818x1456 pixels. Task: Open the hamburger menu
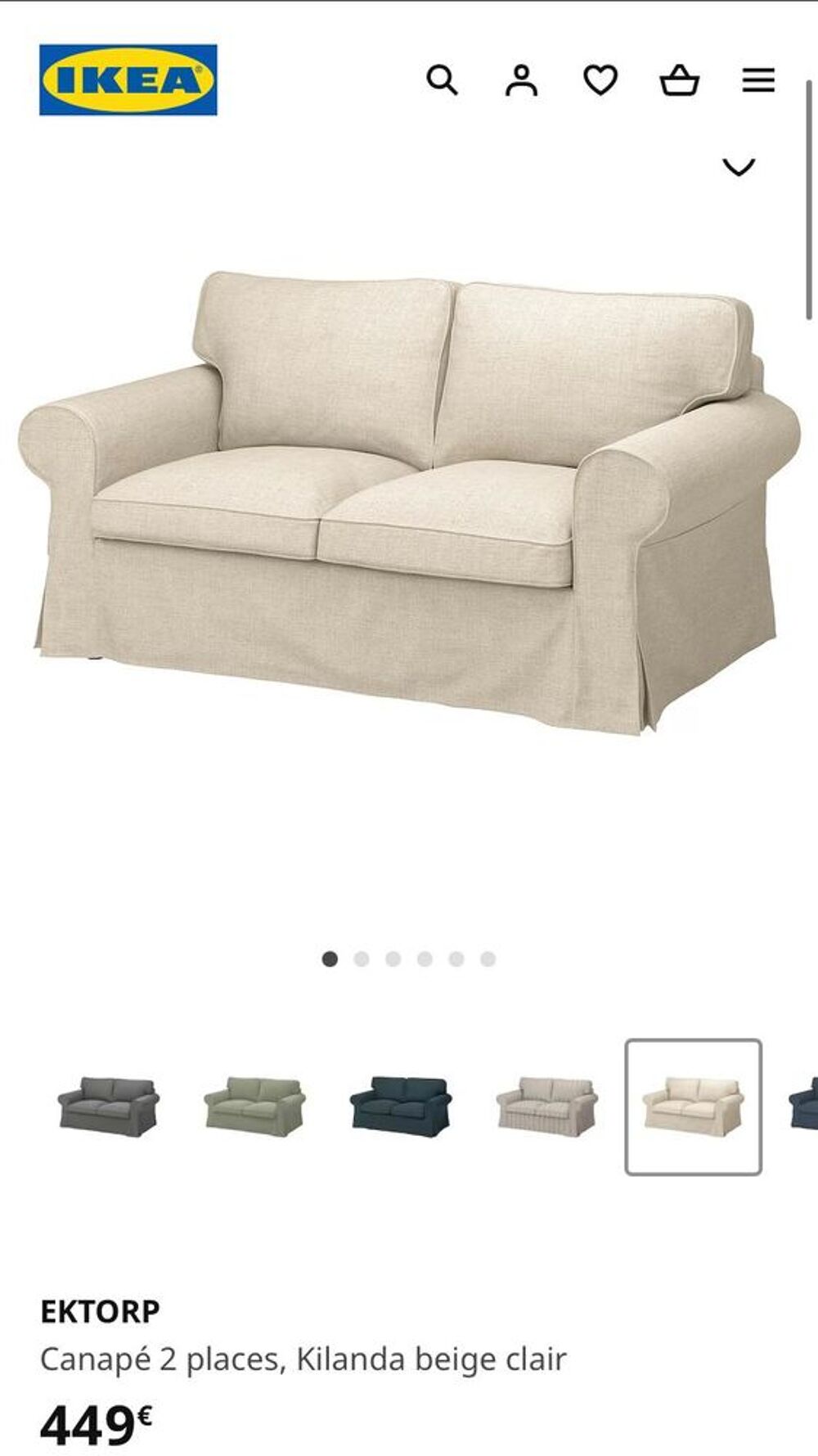(758, 80)
